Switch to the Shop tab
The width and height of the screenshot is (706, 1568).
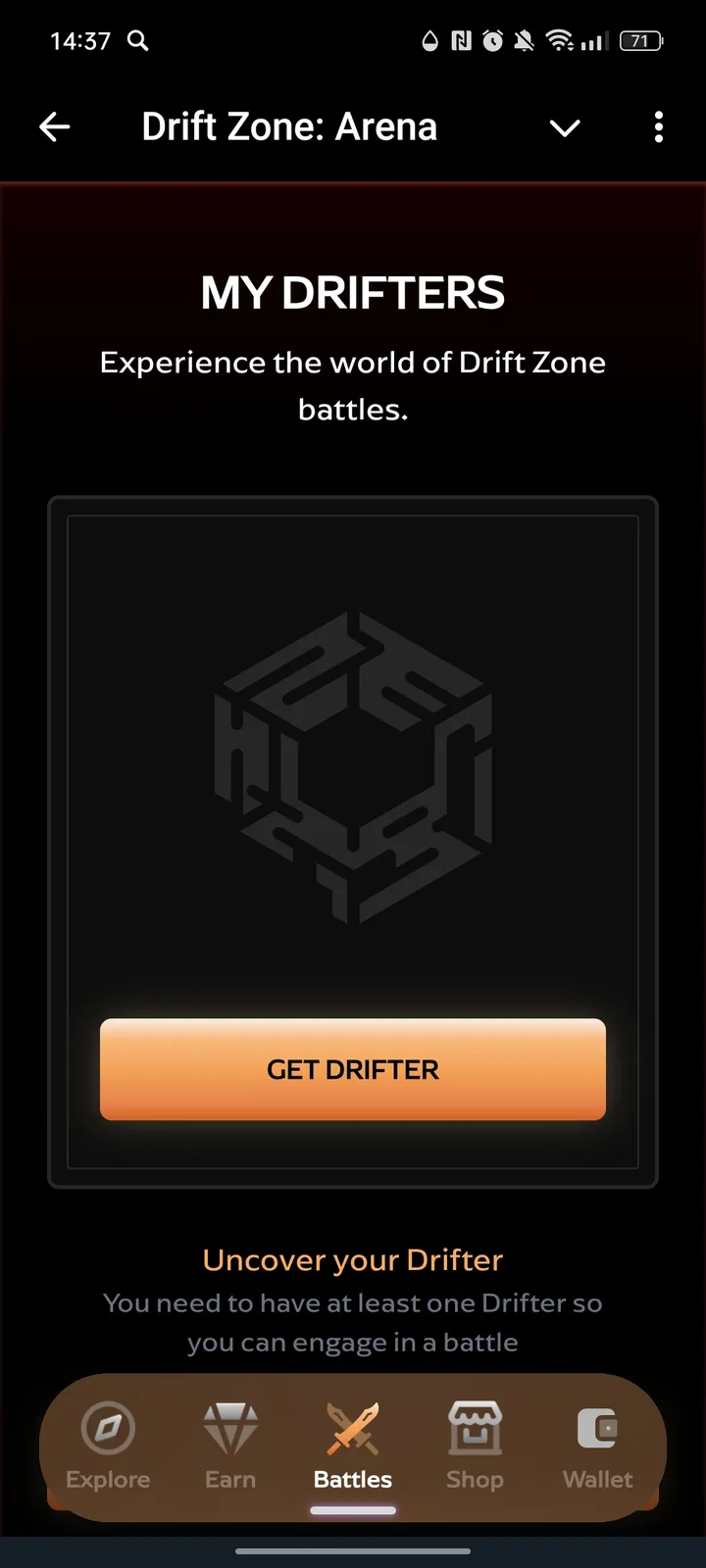(475, 1448)
